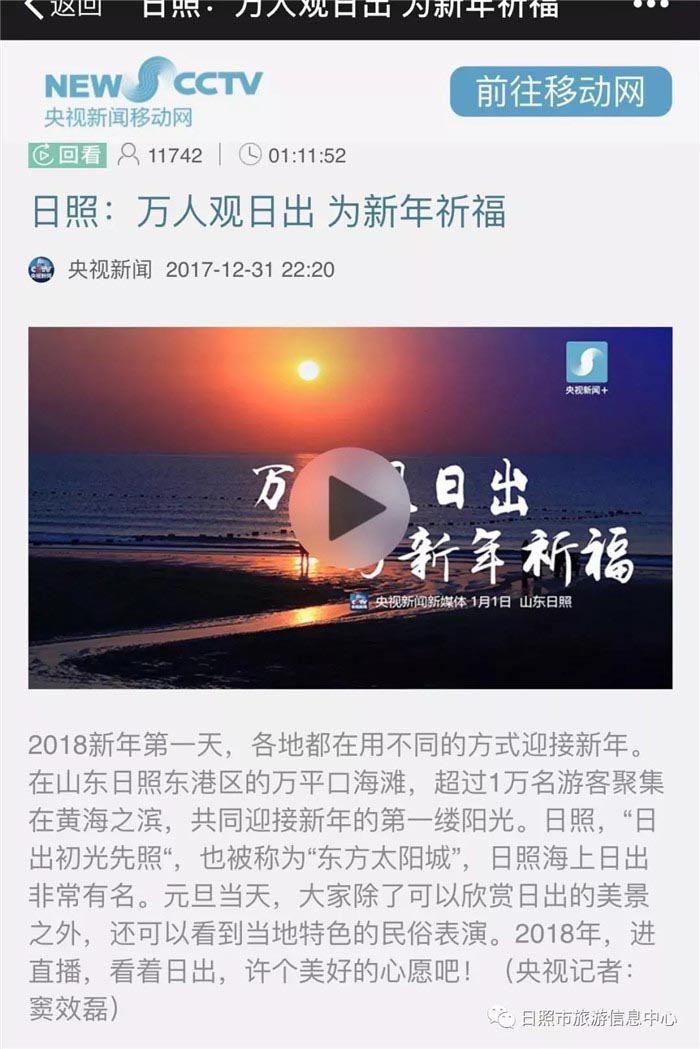Open the three-dot overflow menu
Screen dimensions: 700x1049
click(651, 6)
